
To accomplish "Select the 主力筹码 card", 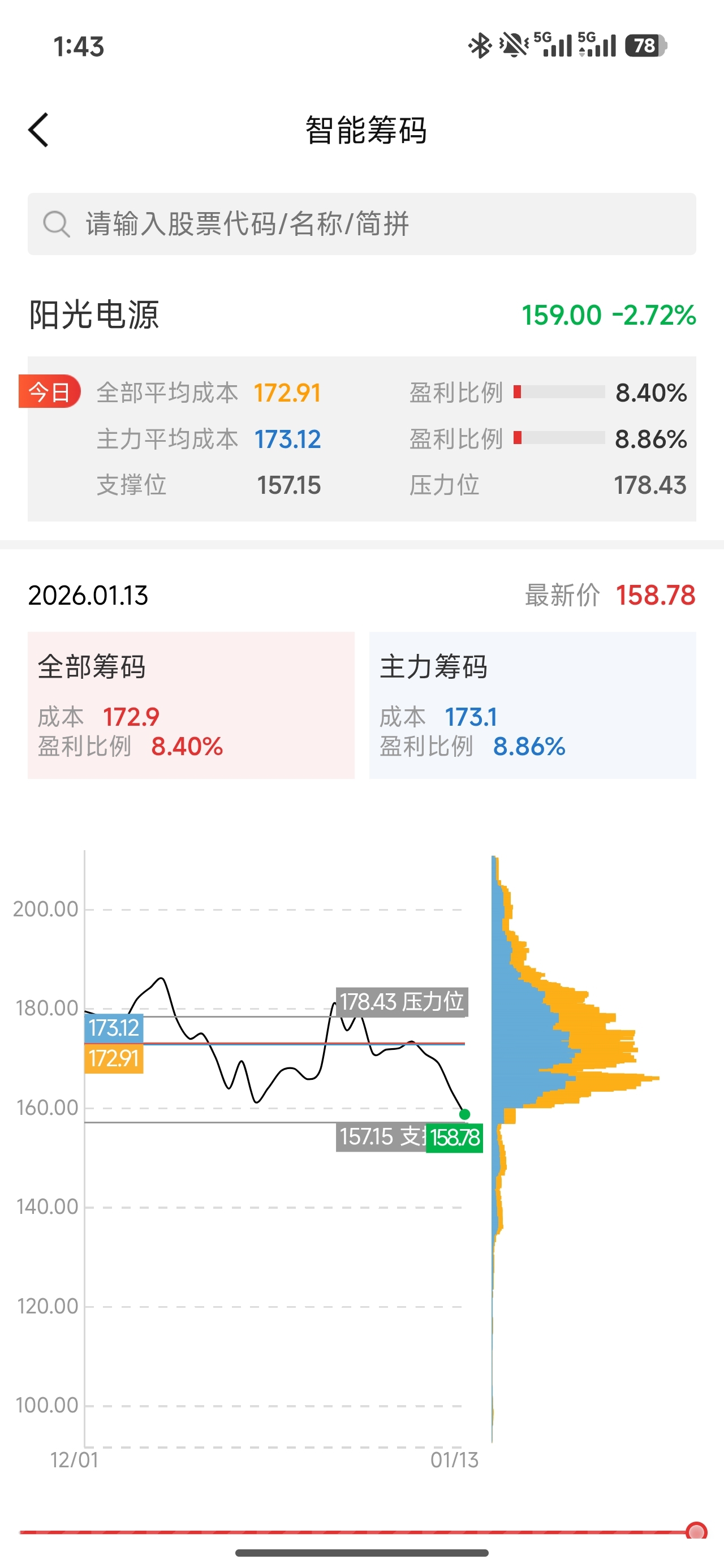I will pos(532,705).
